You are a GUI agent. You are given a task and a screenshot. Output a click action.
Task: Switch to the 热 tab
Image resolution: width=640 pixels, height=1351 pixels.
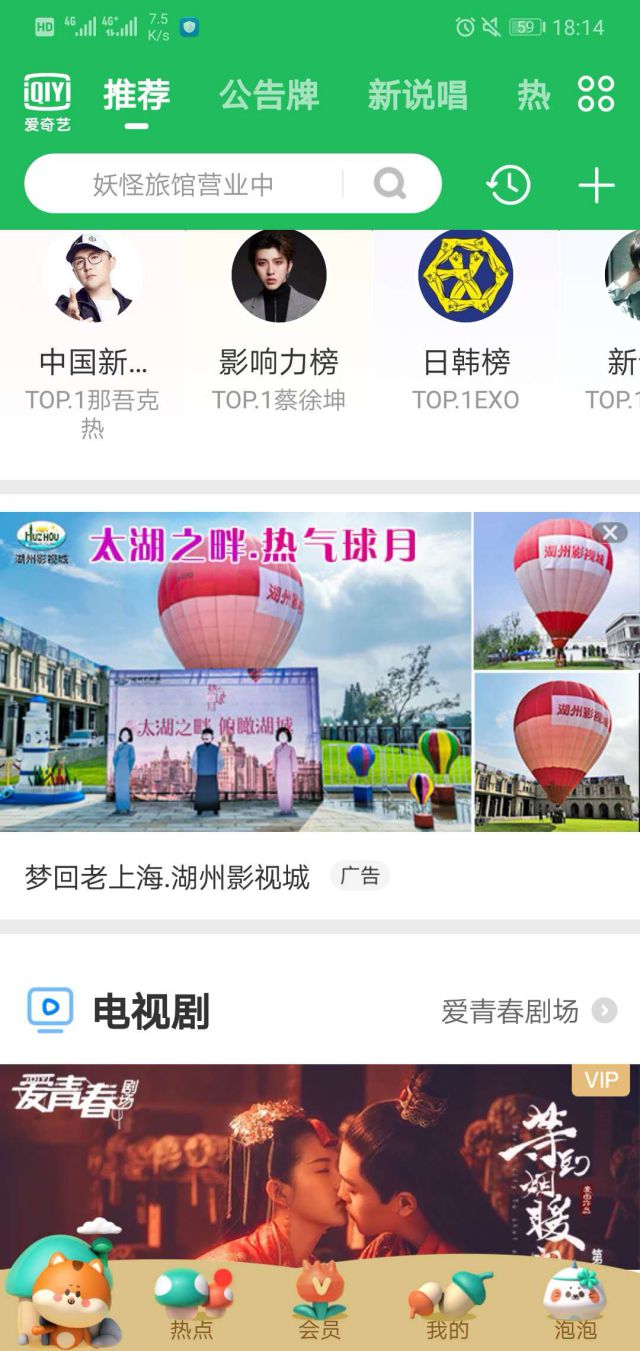tap(534, 96)
